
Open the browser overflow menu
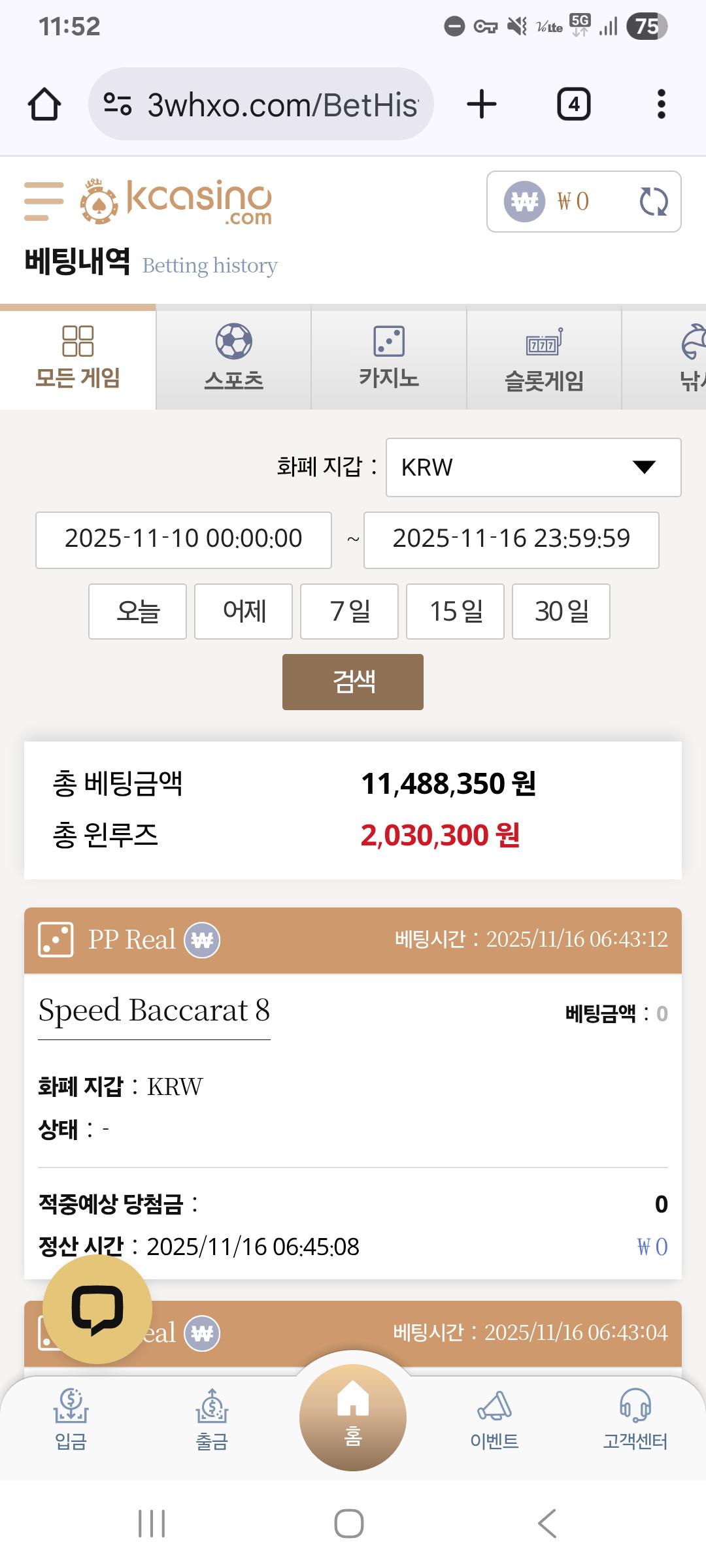(661, 105)
